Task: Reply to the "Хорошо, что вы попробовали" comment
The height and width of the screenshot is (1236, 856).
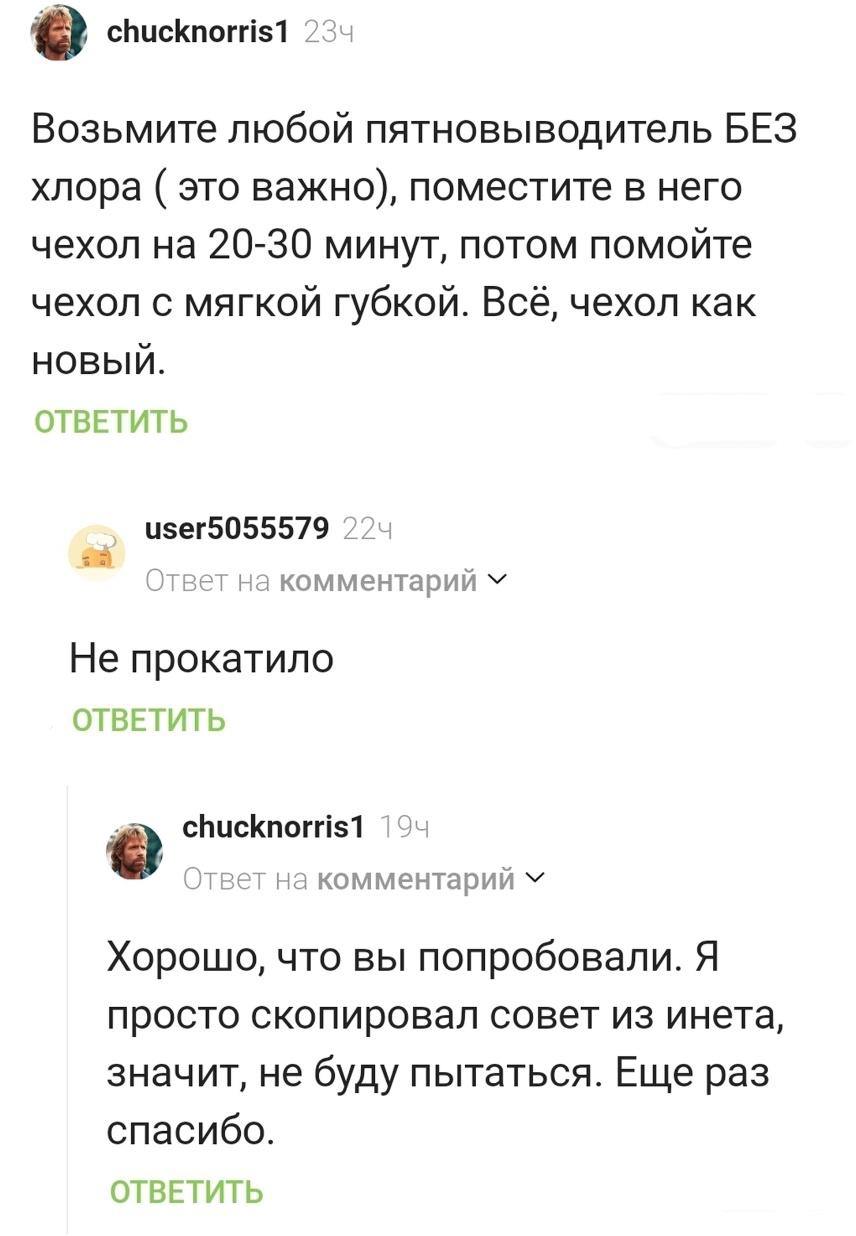Action: [186, 1191]
